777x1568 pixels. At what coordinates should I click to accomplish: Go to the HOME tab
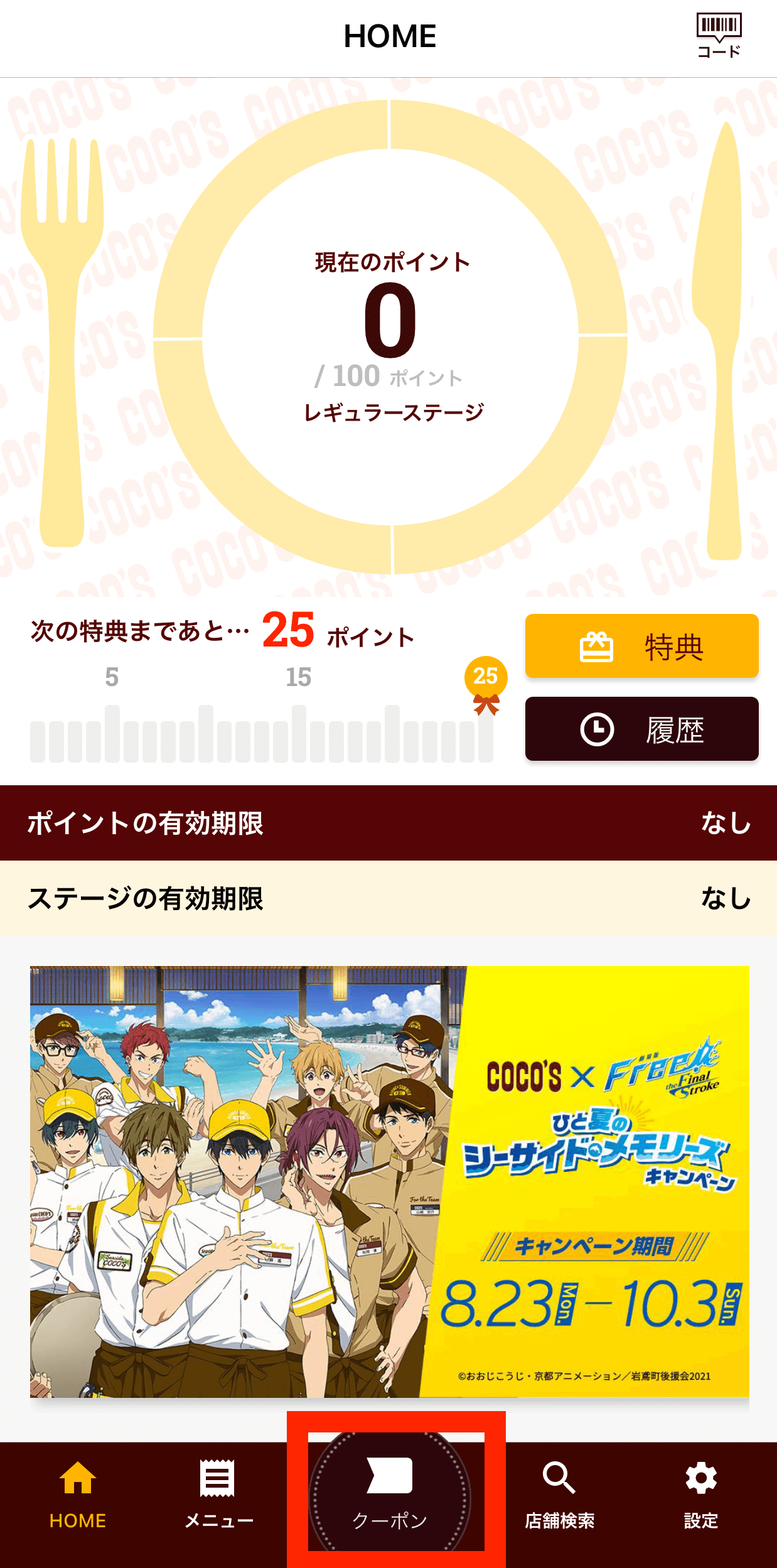tap(78, 1495)
